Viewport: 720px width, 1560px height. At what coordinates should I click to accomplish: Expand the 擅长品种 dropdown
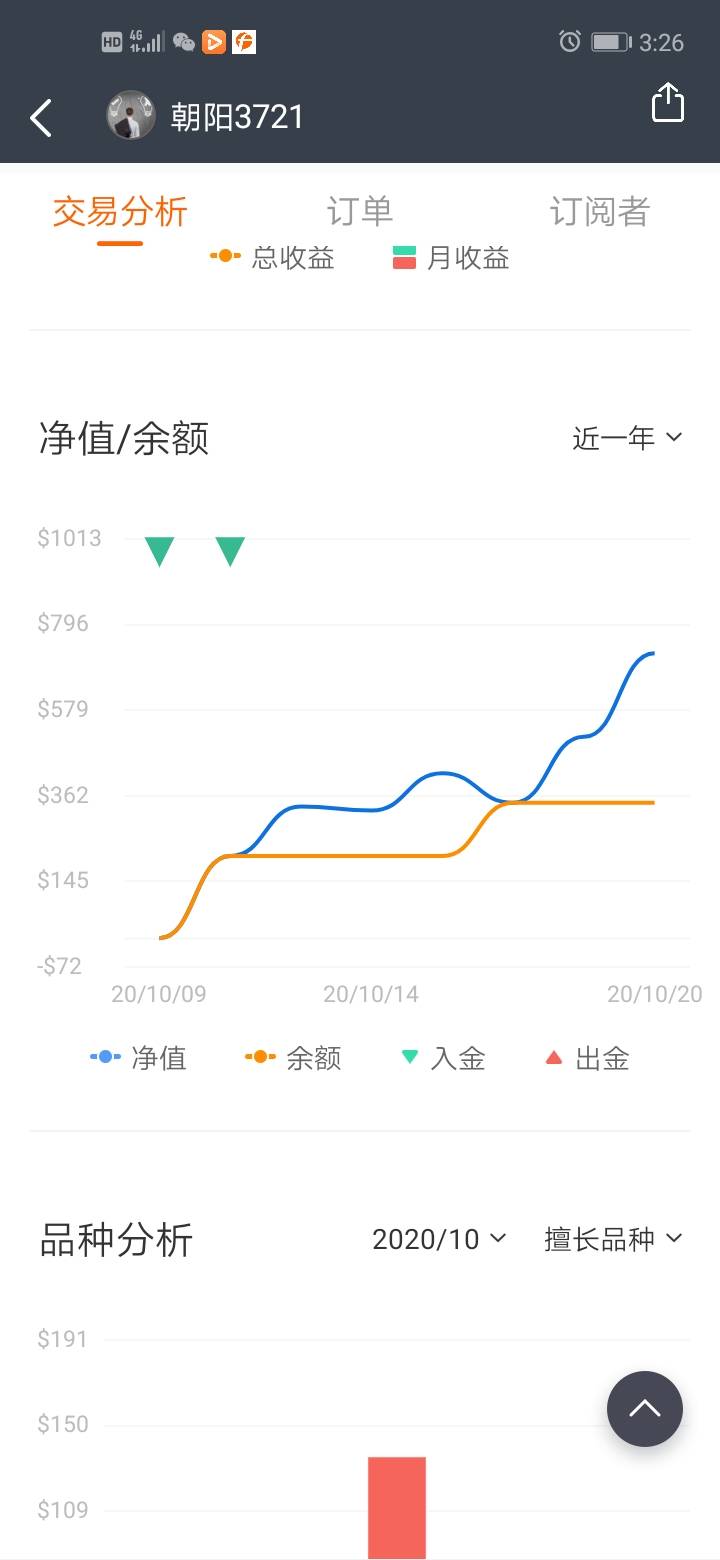[x=613, y=1239]
